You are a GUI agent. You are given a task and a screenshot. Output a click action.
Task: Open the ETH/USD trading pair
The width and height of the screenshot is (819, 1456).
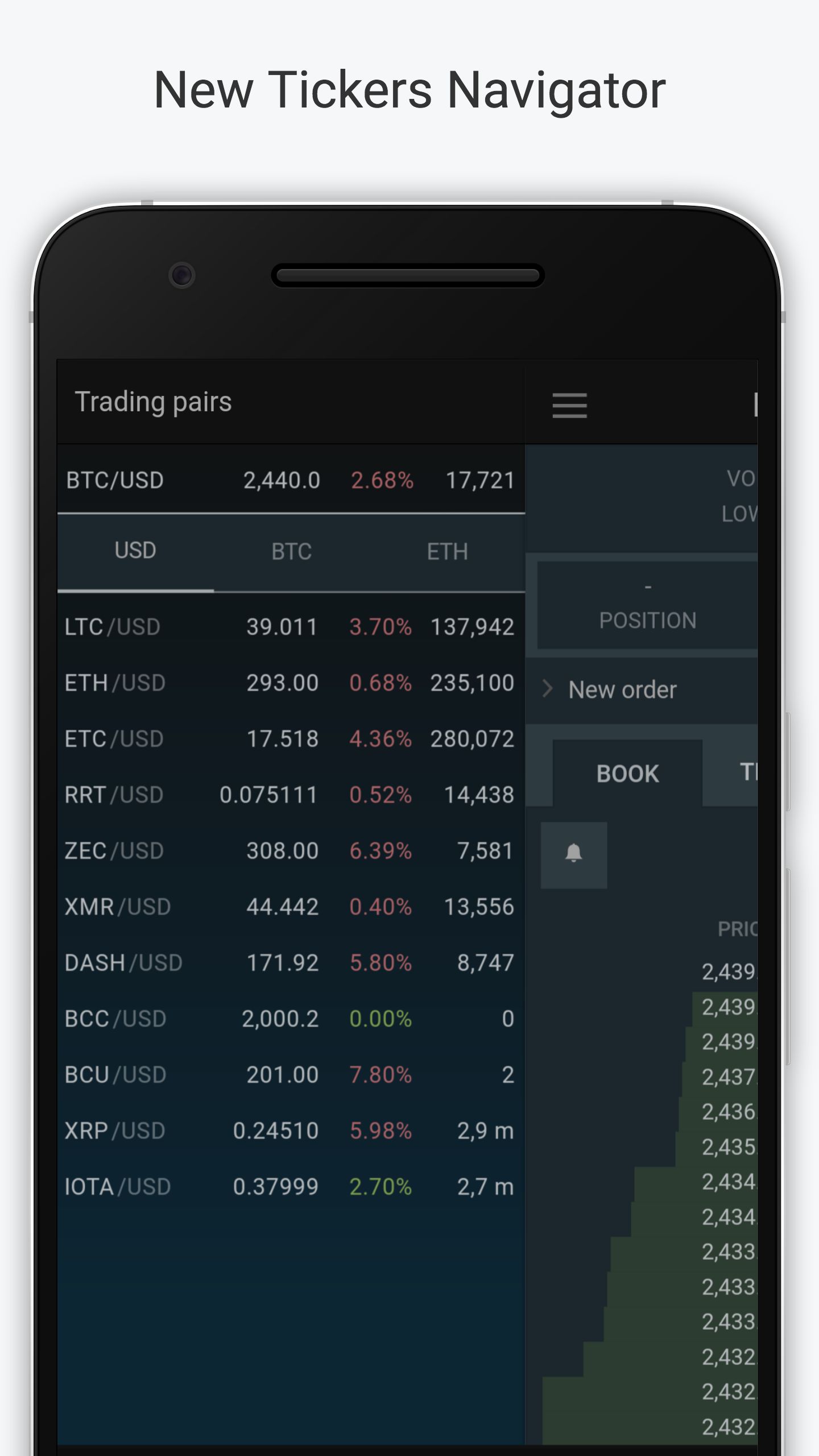pos(290,682)
